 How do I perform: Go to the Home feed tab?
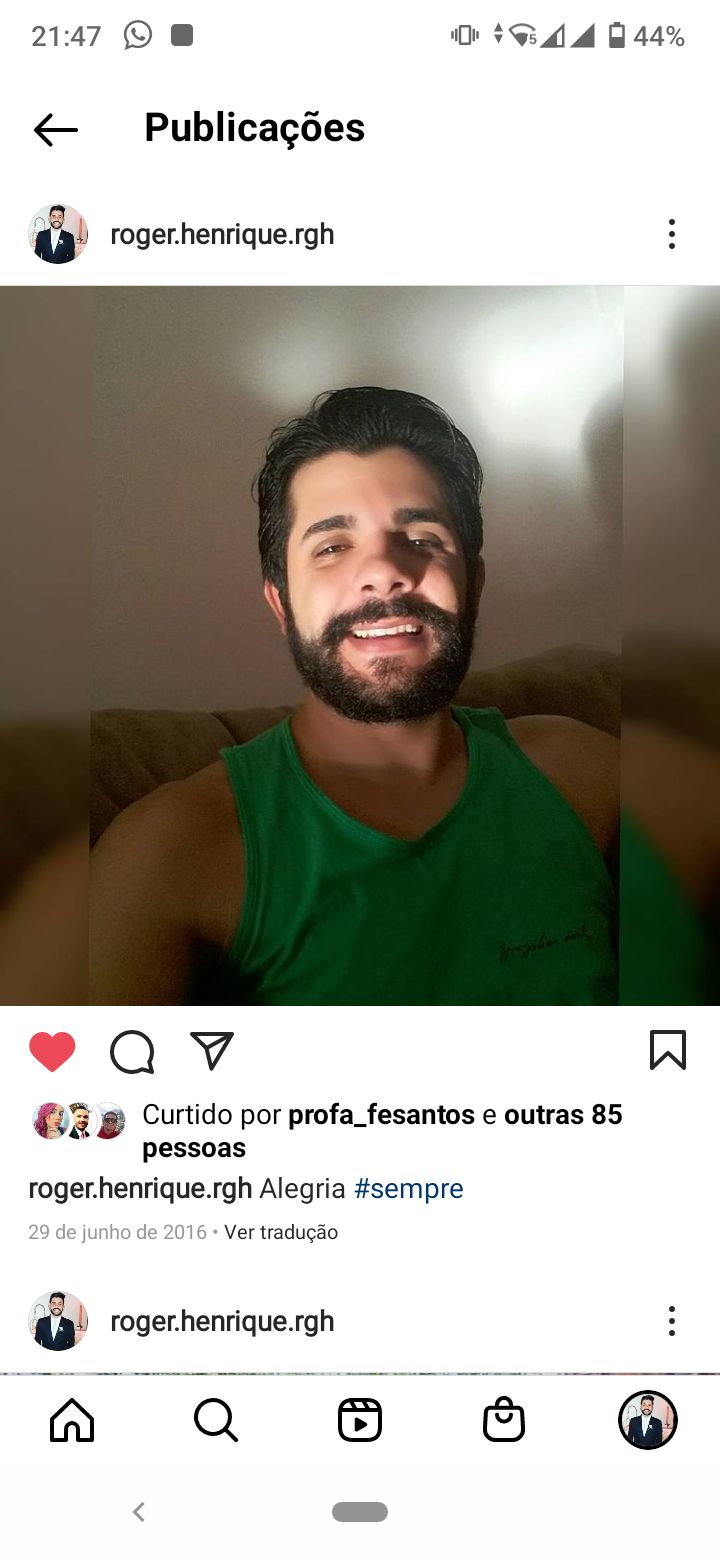tap(72, 1420)
